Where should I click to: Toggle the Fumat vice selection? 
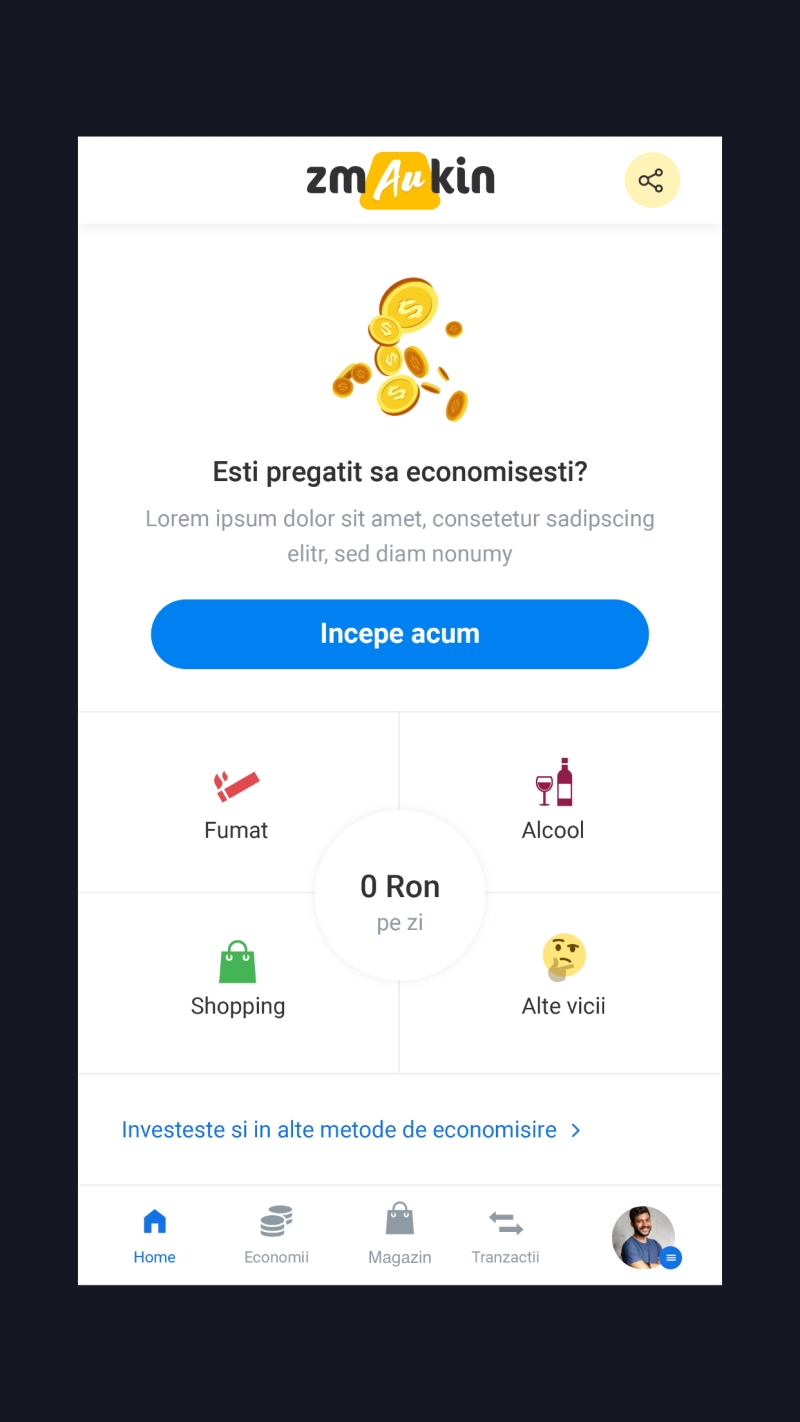236,802
